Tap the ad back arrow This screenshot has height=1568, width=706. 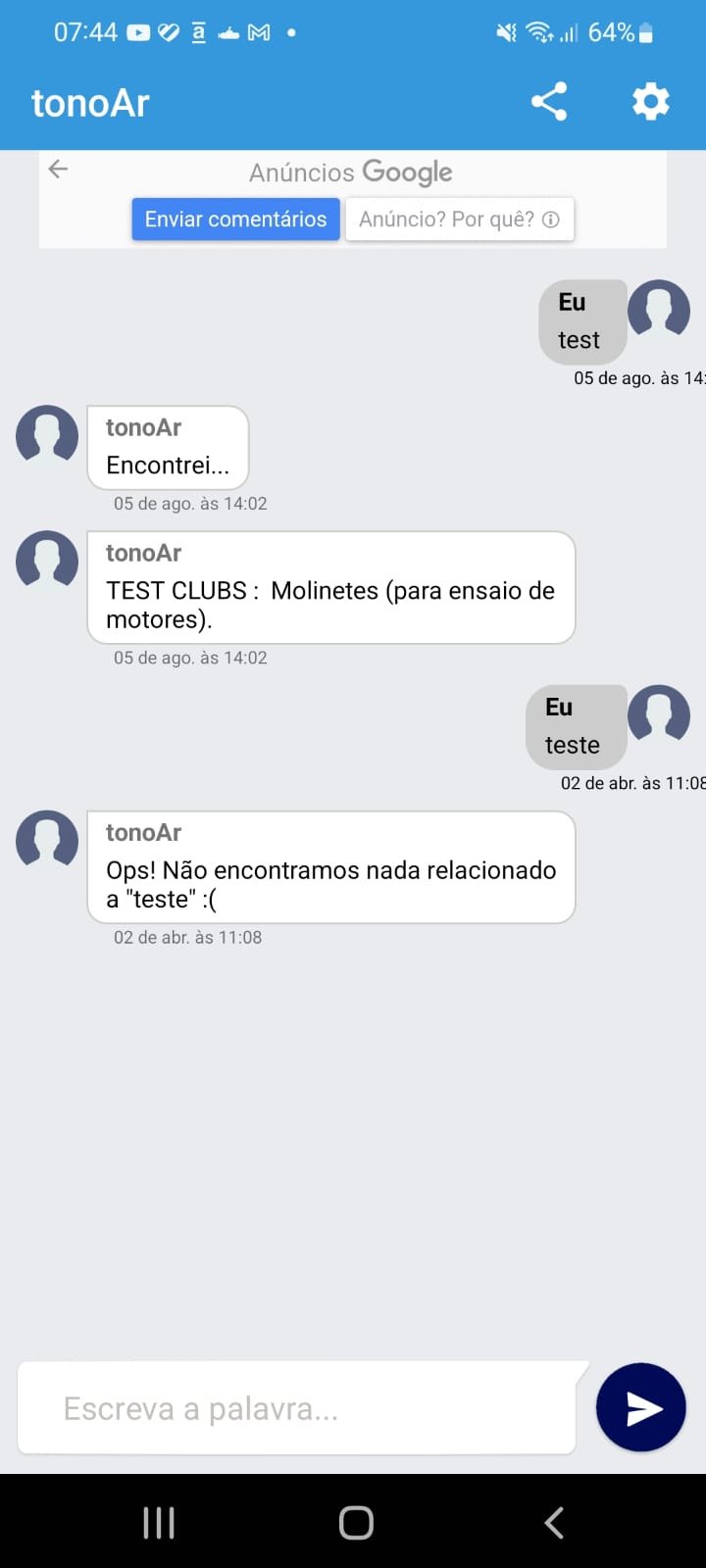click(58, 169)
